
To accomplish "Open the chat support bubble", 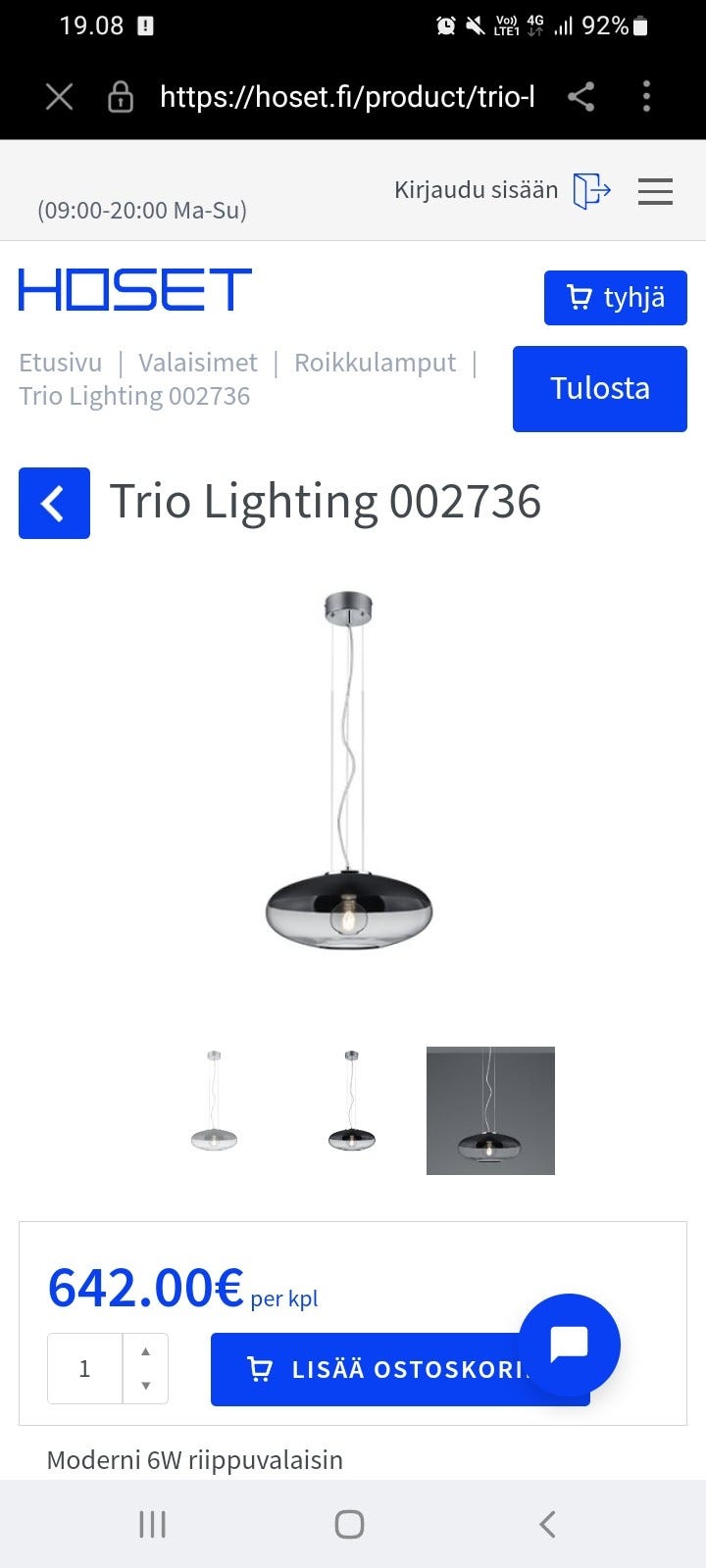I will pyautogui.click(x=569, y=1345).
